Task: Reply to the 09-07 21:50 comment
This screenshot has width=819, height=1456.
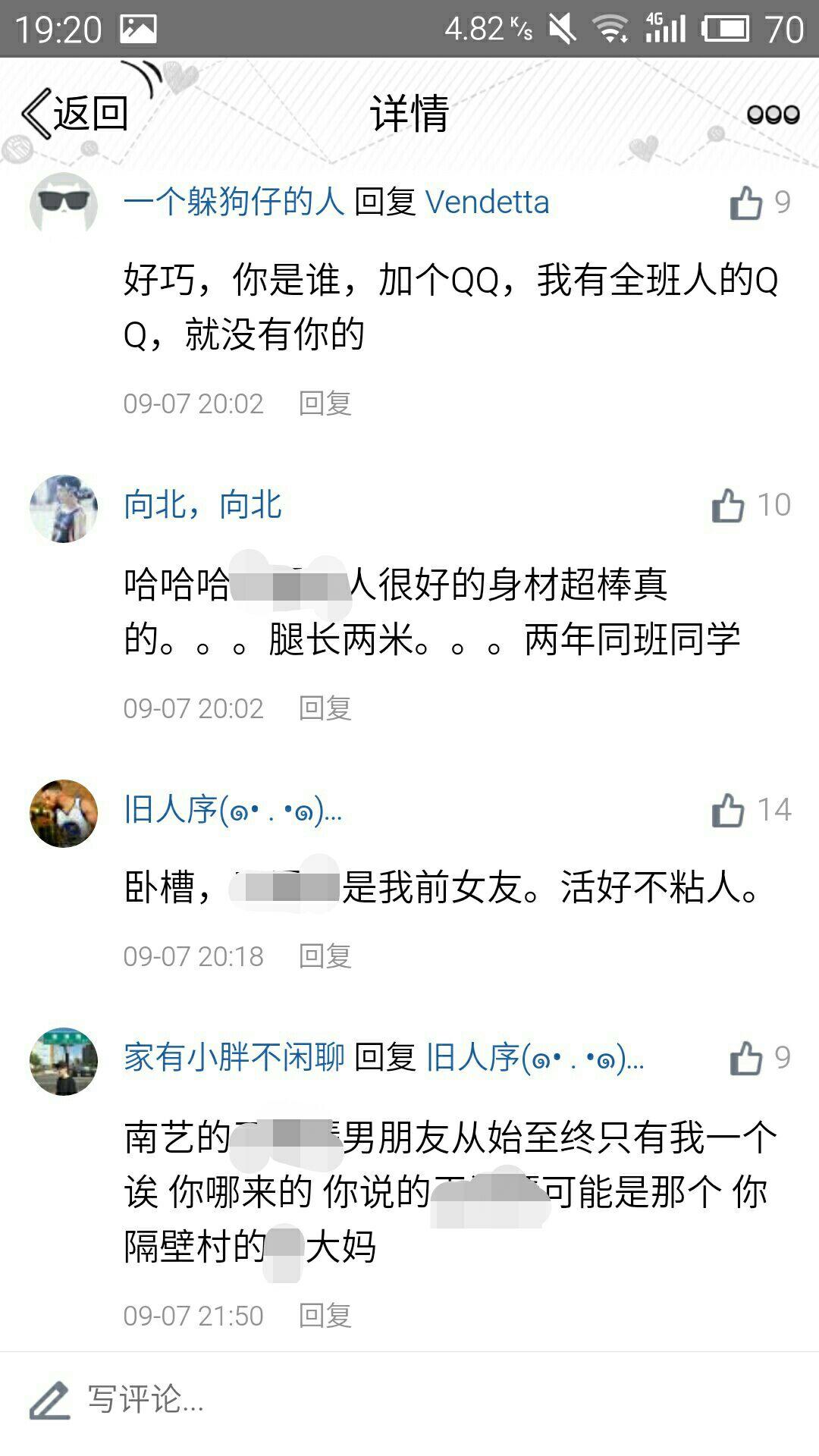Action: coord(325,1316)
